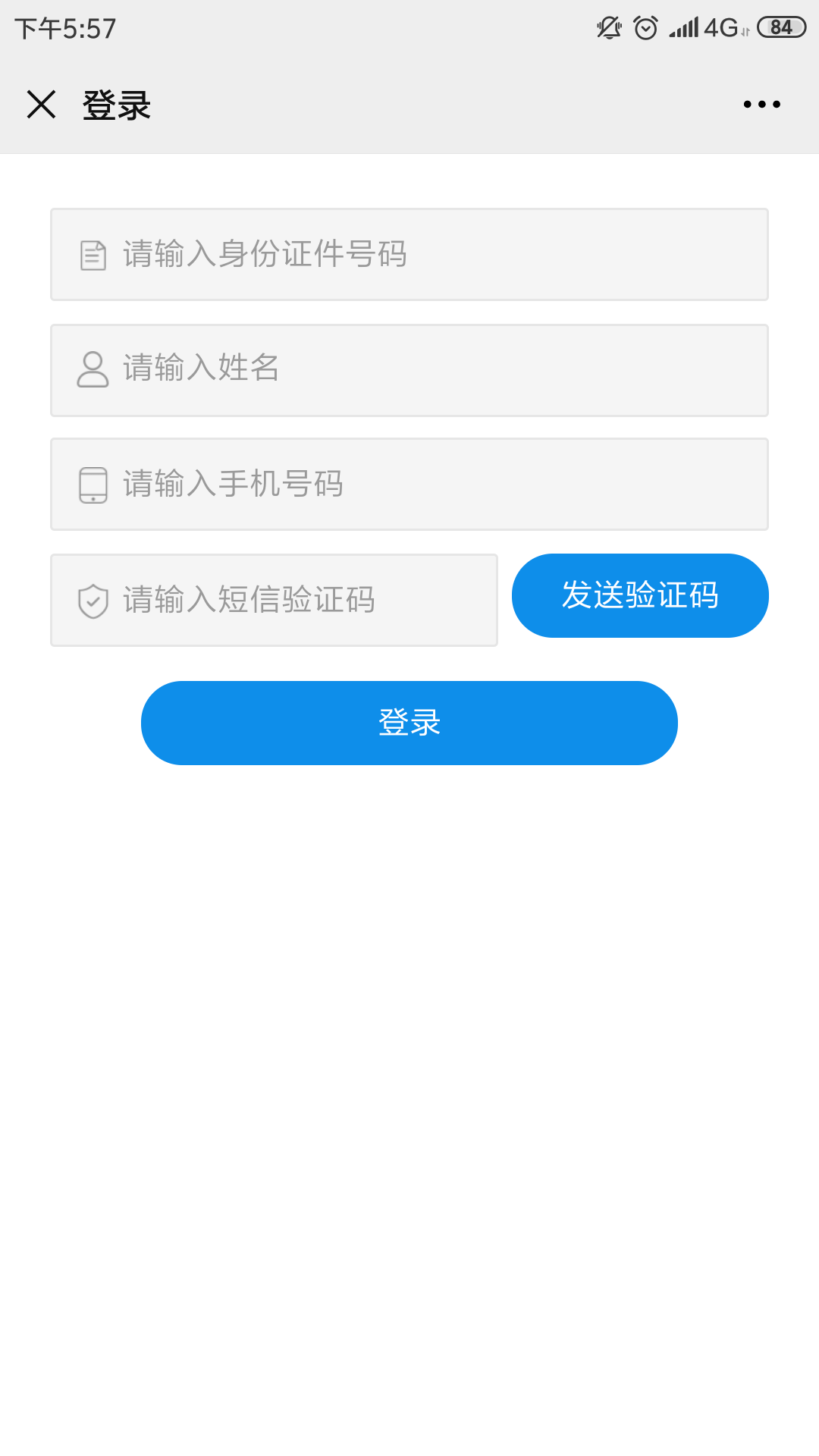Image resolution: width=819 pixels, height=1456 pixels.
Task: Focus the ID number input field
Action: point(409,255)
